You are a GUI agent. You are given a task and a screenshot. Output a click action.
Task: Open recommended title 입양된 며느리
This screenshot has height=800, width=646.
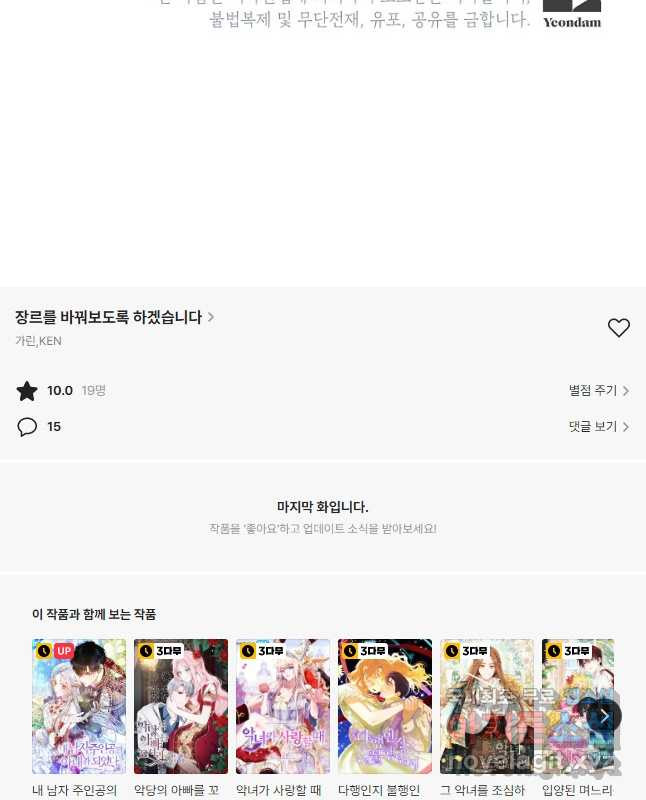[x=572, y=707]
